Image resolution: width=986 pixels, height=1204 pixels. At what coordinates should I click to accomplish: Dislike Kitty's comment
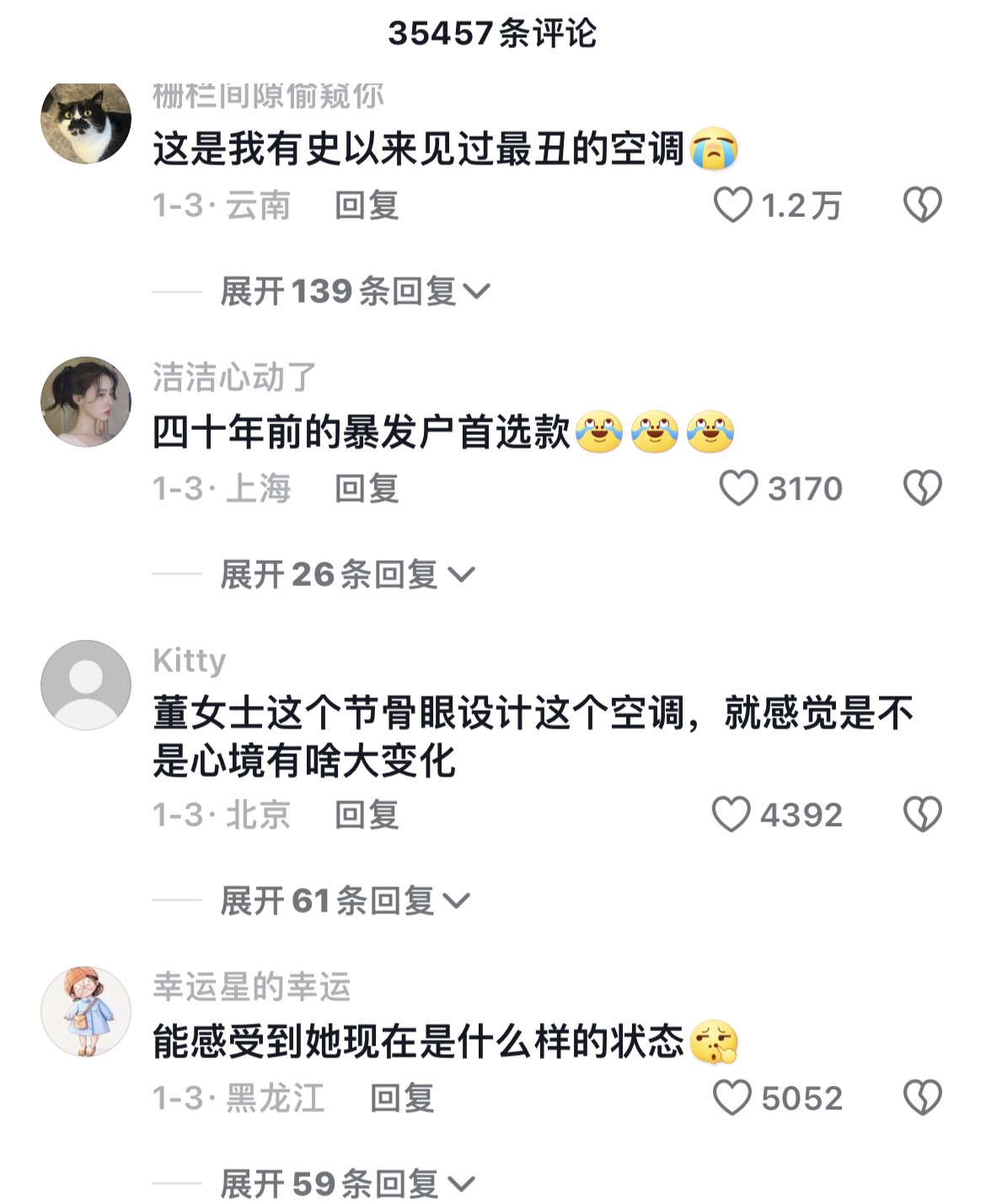click(x=922, y=815)
